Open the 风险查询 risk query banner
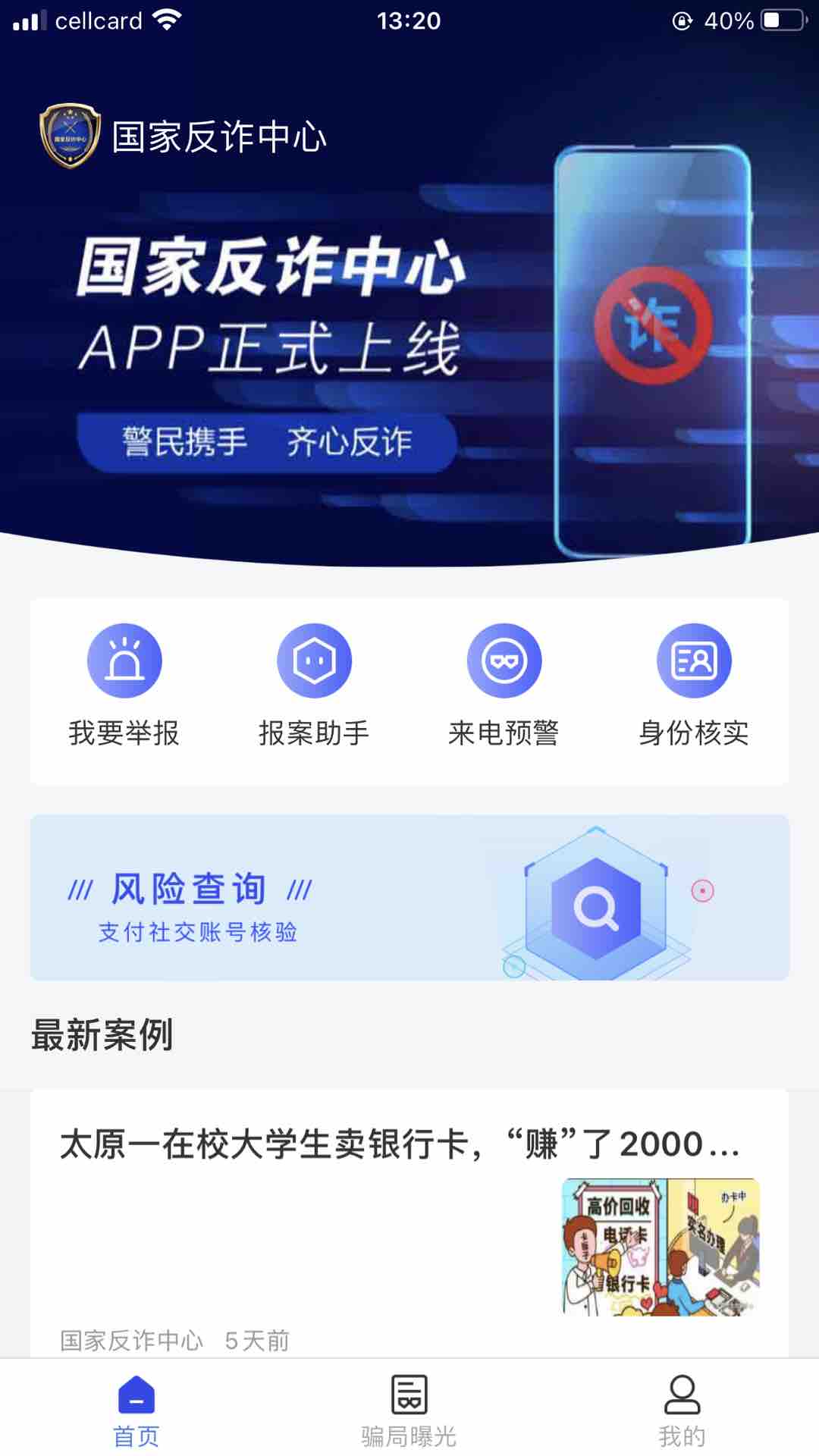819x1456 pixels. coord(409,898)
